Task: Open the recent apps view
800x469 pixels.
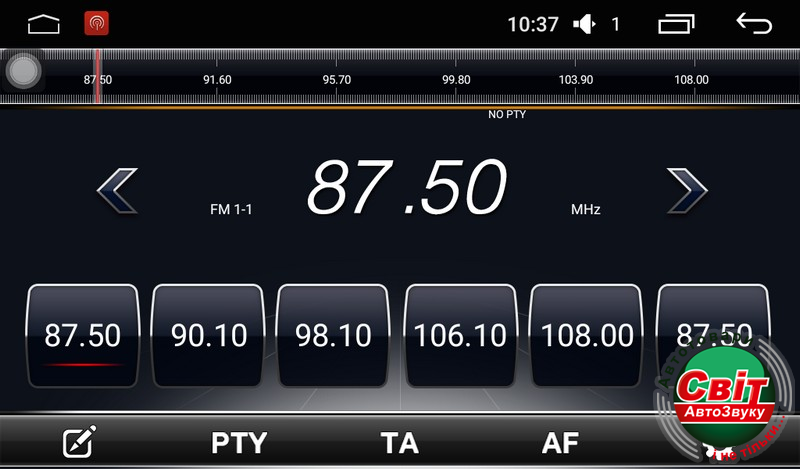Action: coord(676,23)
